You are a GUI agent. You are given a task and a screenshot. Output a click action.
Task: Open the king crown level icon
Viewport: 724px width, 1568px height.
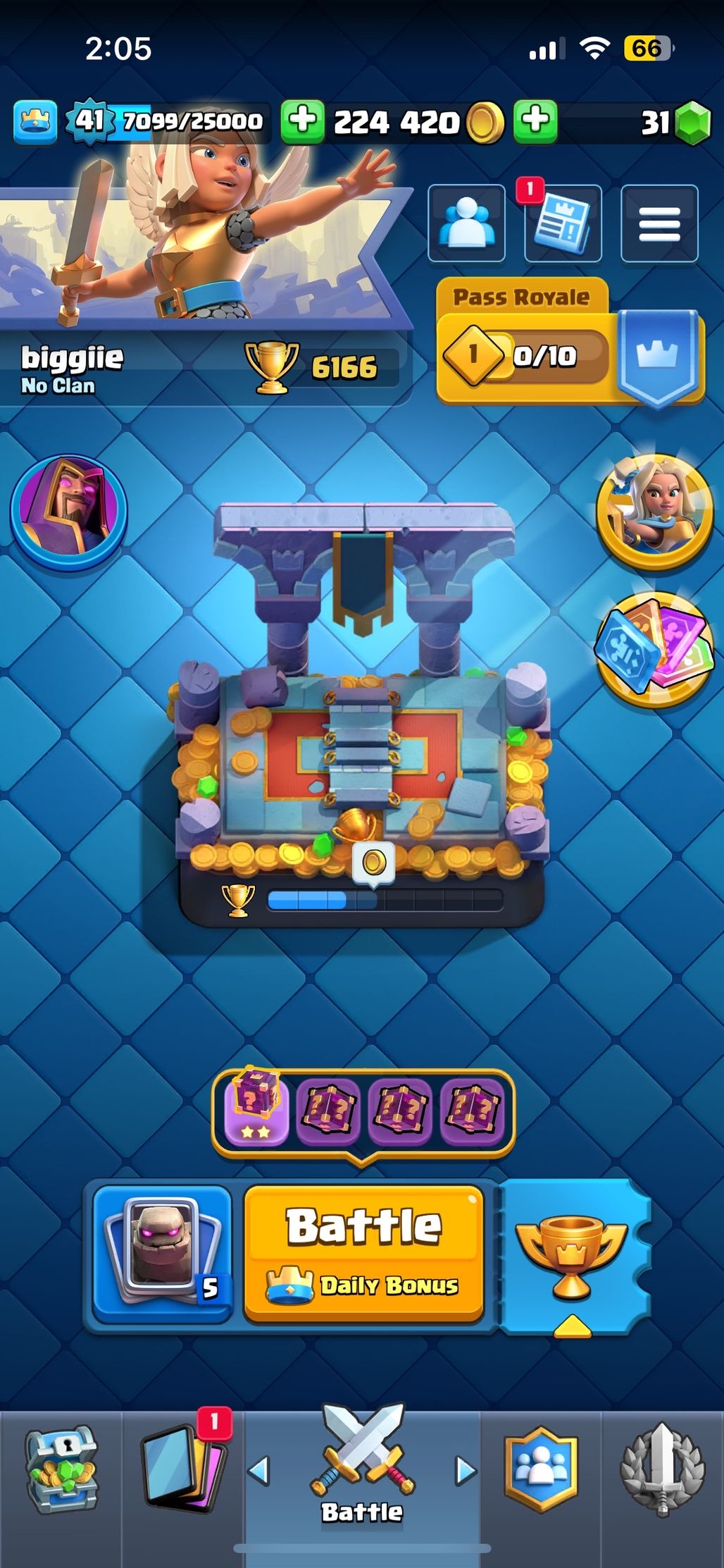(x=35, y=121)
